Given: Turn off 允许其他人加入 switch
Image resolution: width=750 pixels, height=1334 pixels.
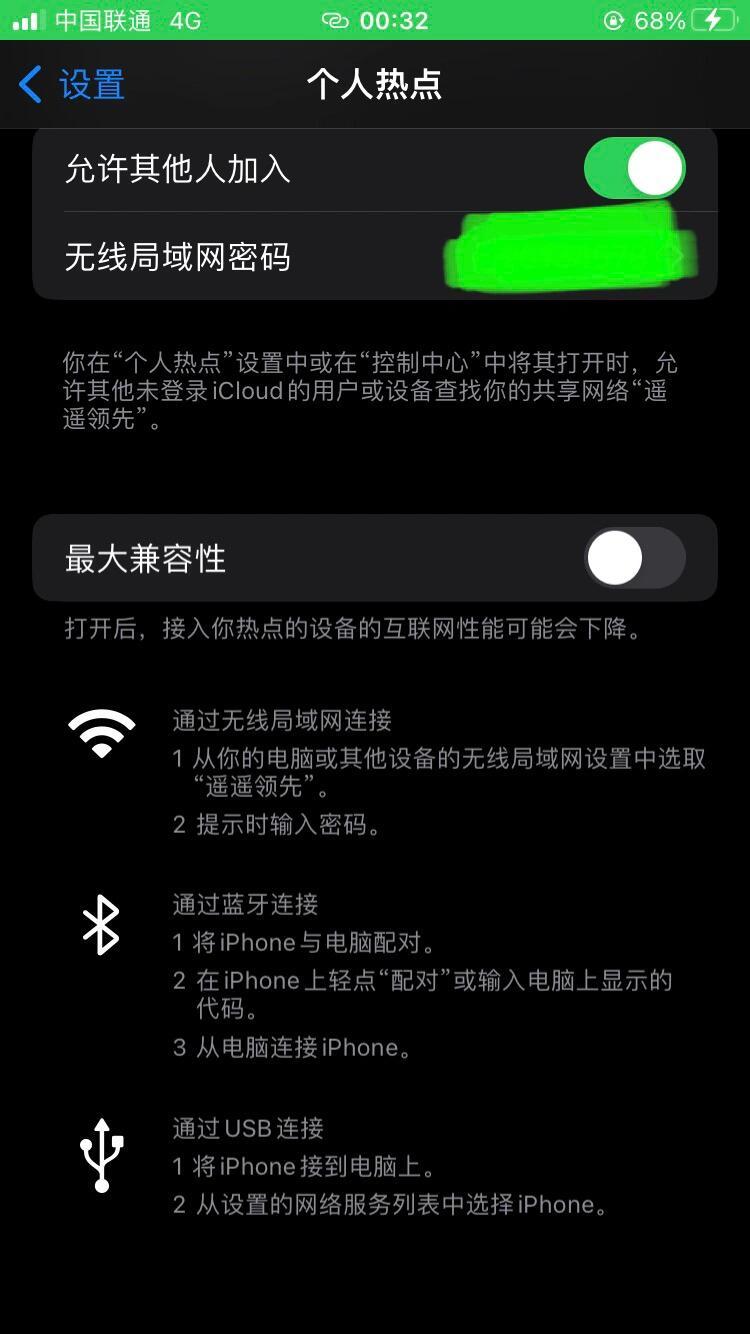Looking at the screenshot, I should [635, 168].
